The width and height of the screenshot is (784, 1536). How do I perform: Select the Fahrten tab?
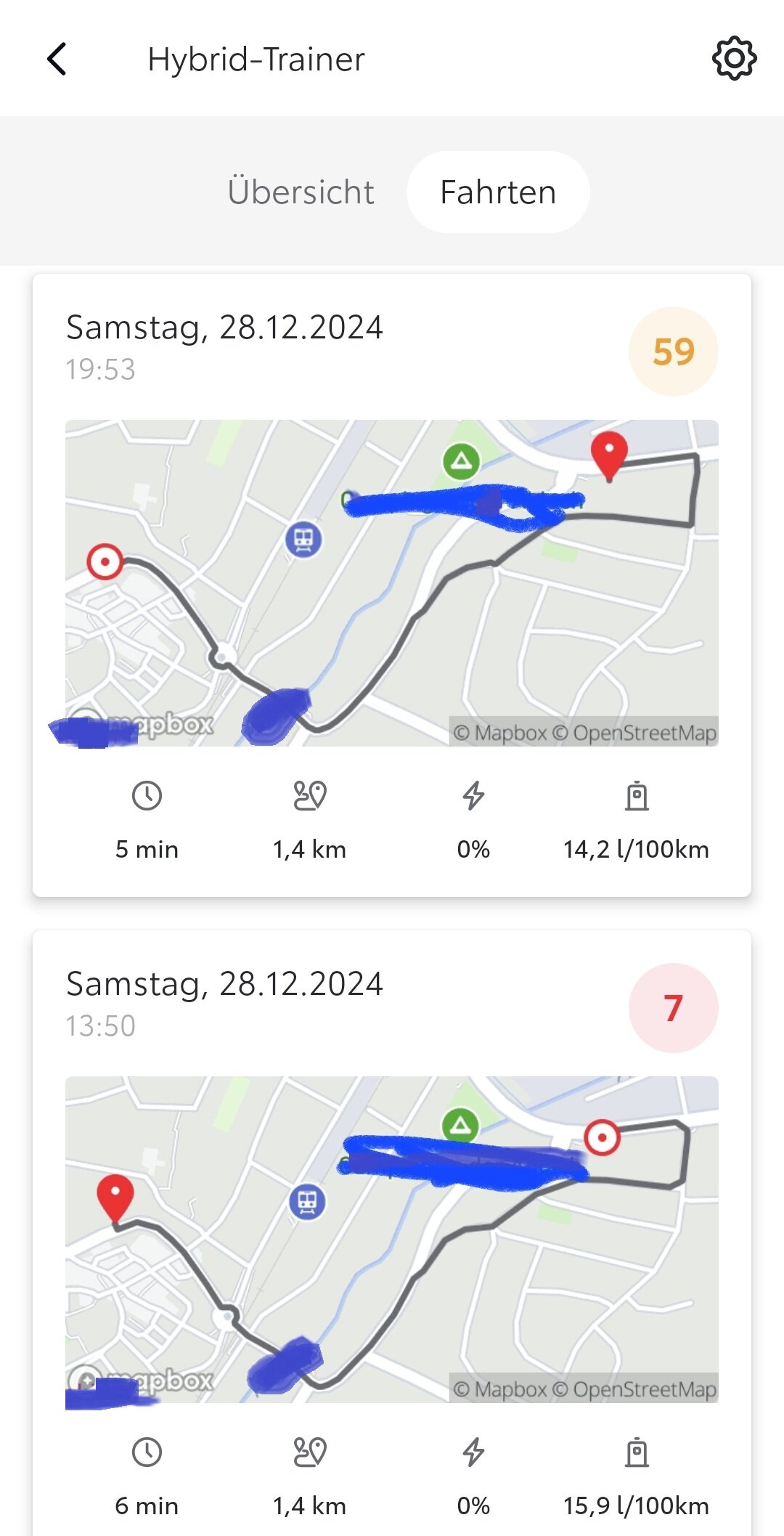[498, 192]
